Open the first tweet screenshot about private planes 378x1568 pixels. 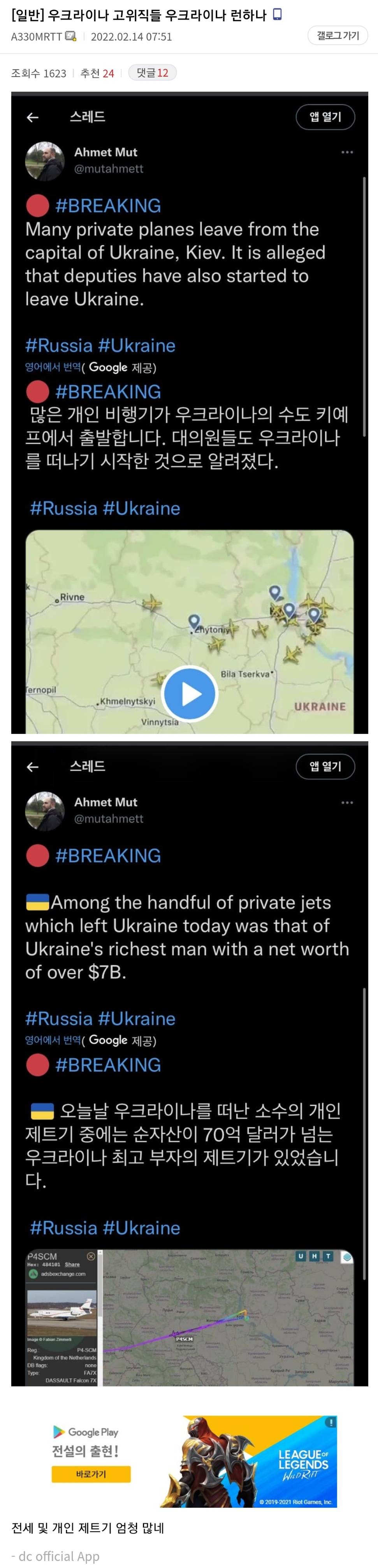click(189, 414)
